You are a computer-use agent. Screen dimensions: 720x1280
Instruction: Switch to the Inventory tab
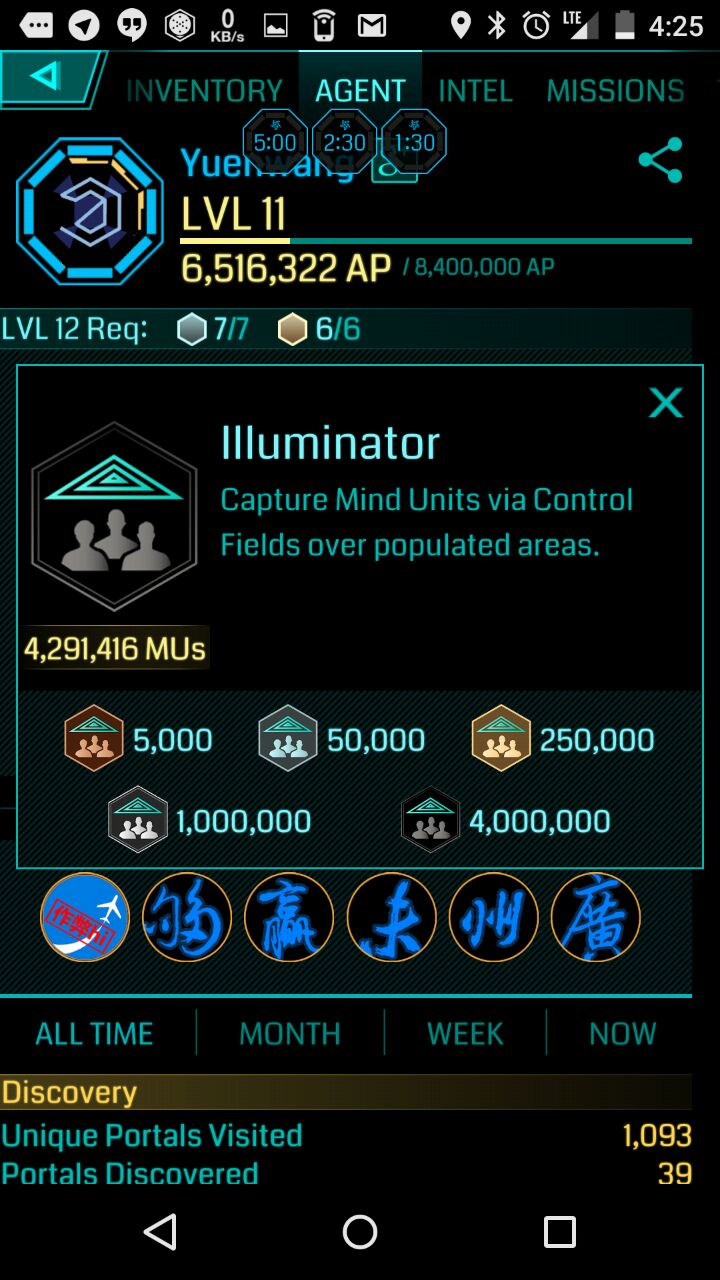pos(204,91)
